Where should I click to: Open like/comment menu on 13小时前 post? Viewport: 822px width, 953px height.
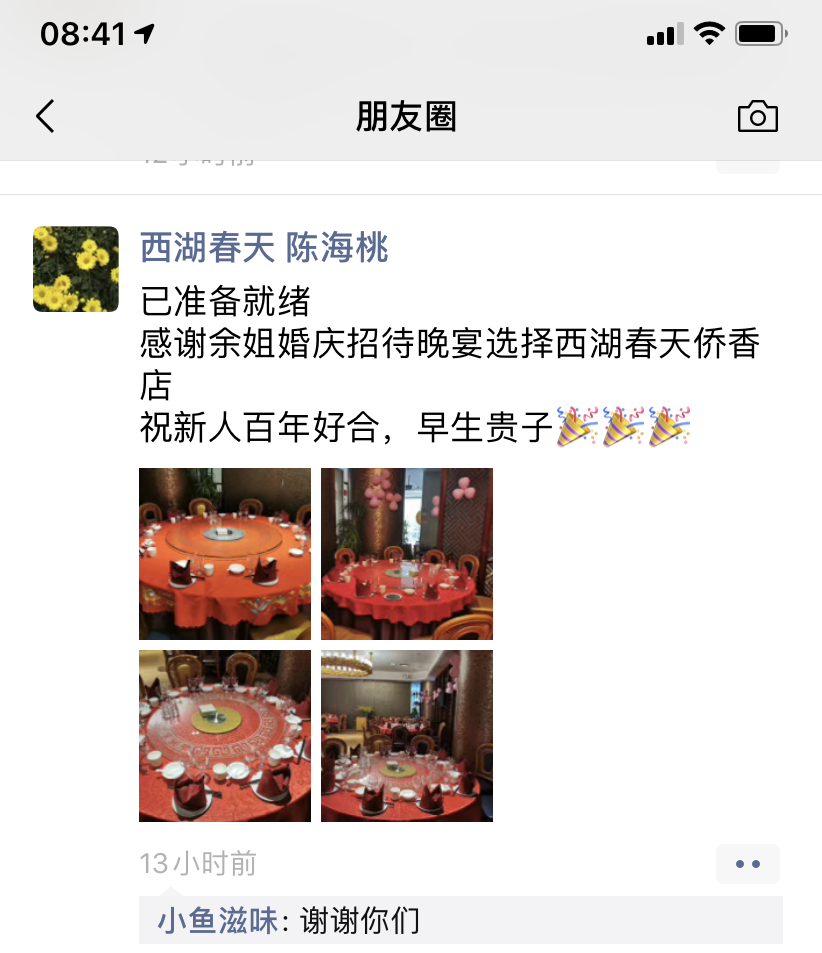[x=747, y=864]
